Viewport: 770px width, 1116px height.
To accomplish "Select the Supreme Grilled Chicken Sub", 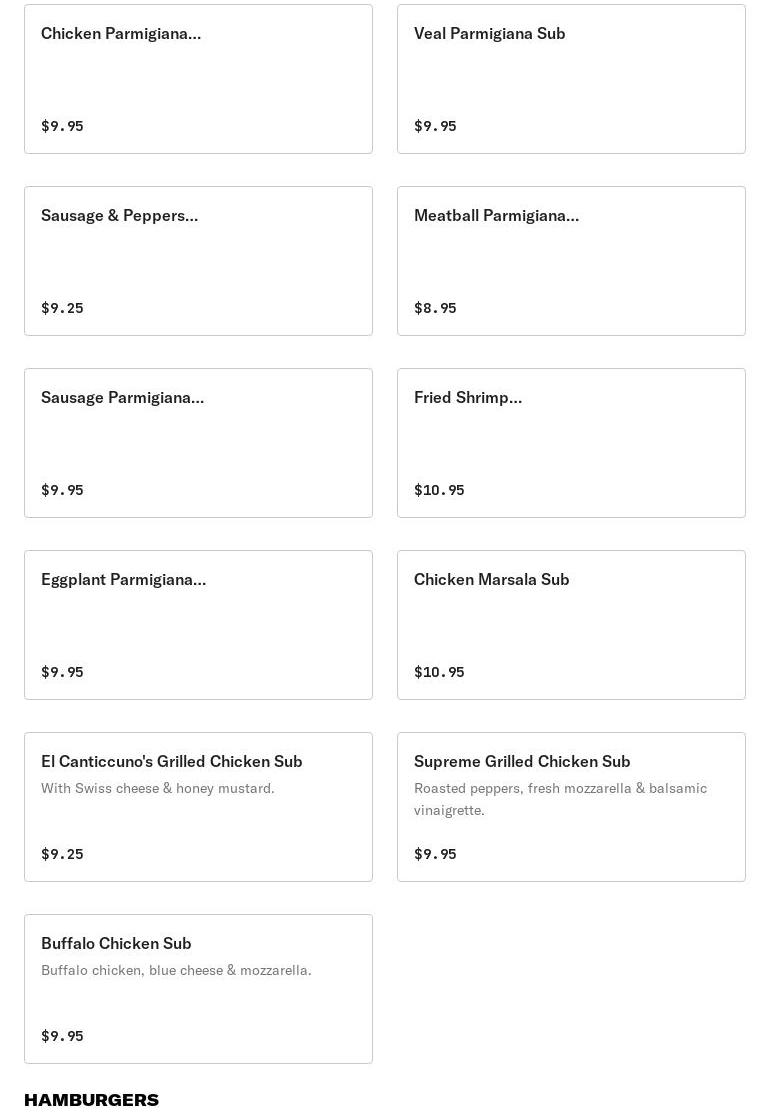I will (x=571, y=807).
